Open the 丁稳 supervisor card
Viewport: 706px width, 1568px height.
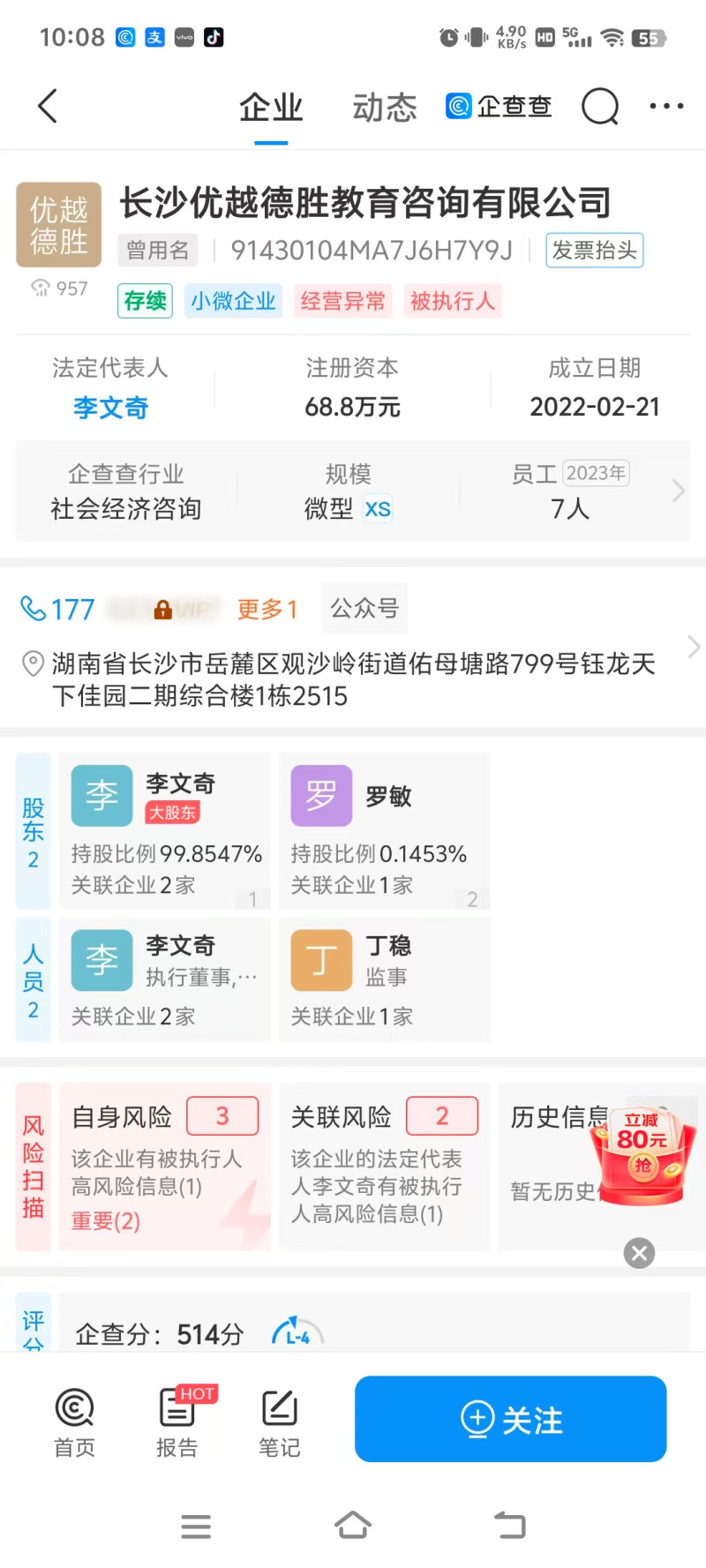384,979
